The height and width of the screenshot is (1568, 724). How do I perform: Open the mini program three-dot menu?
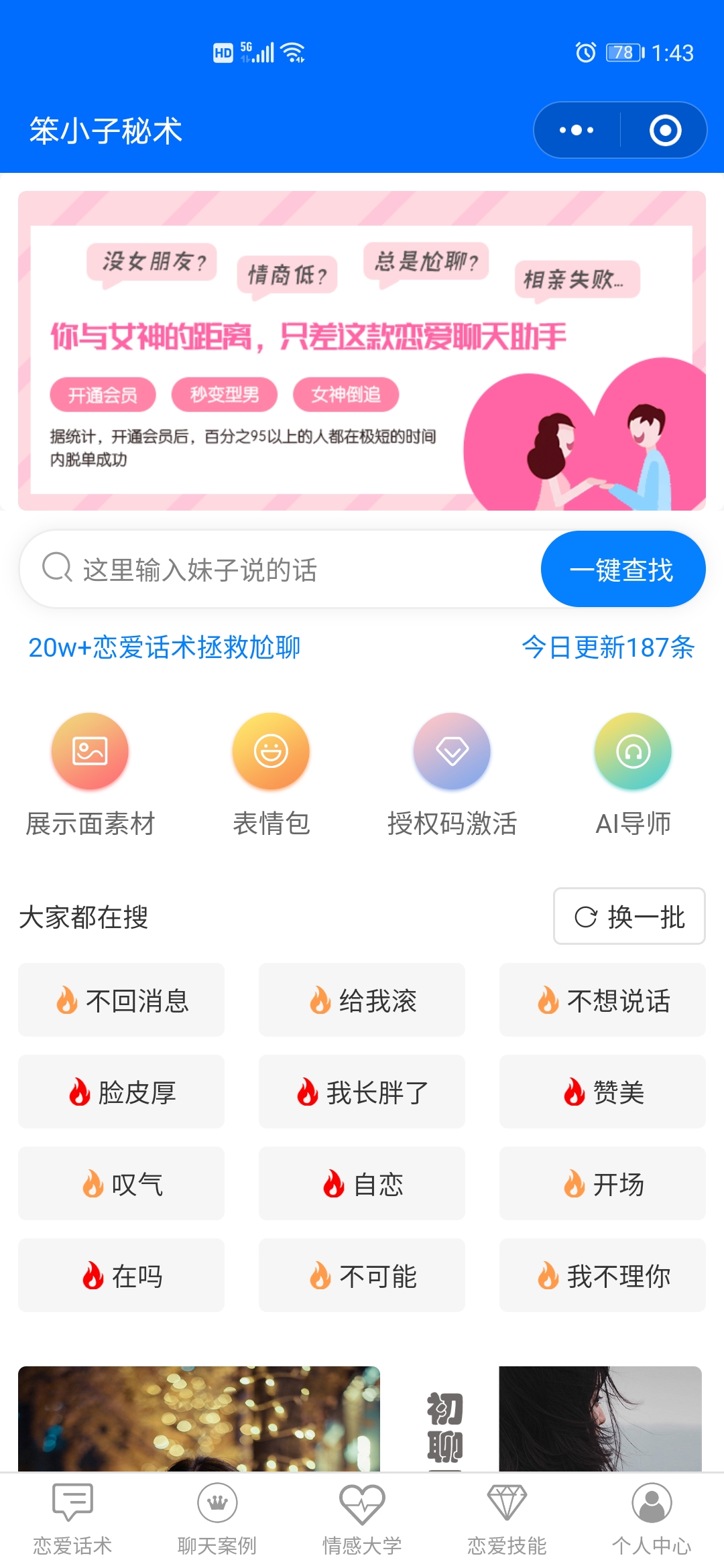[577, 130]
